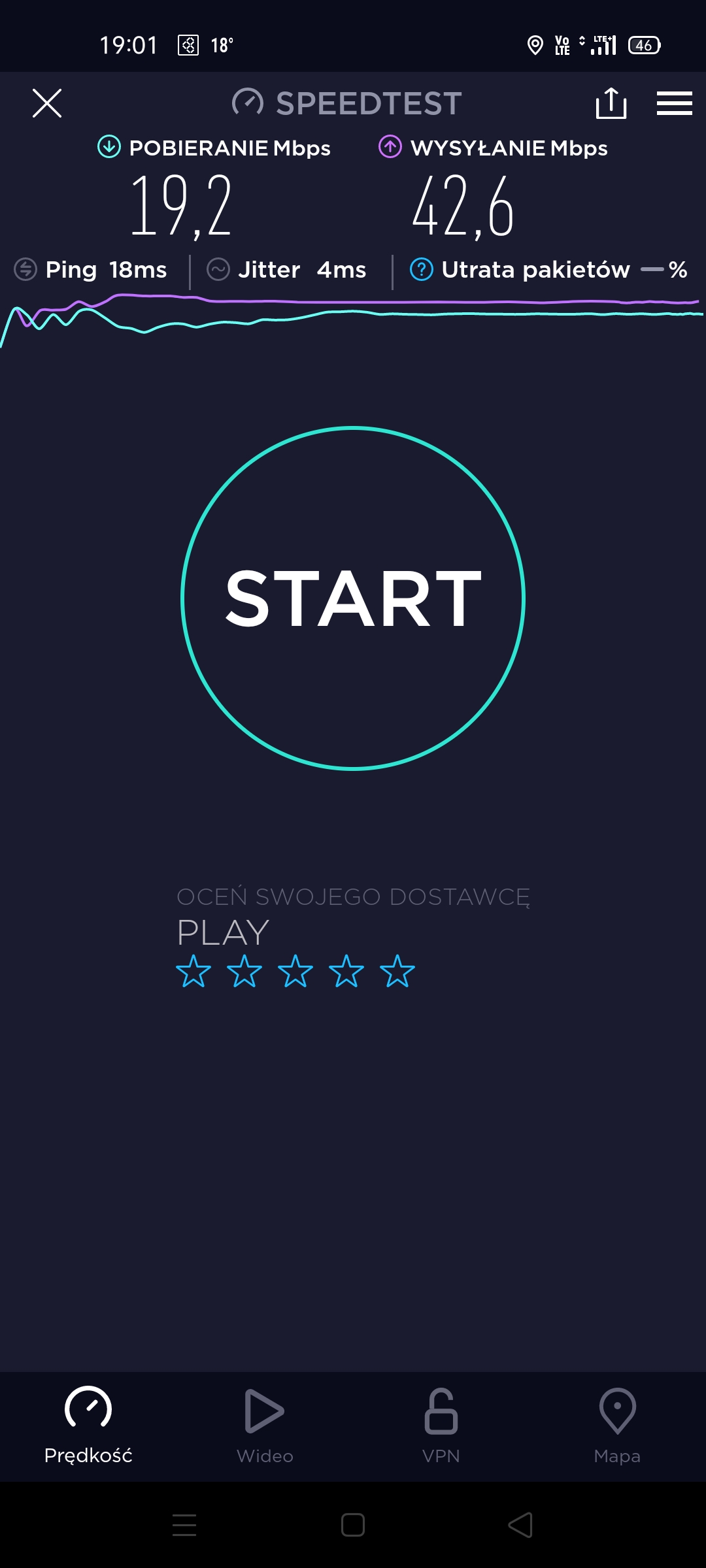
Task: Give PLAY provider five stars
Action: tap(397, 971)
